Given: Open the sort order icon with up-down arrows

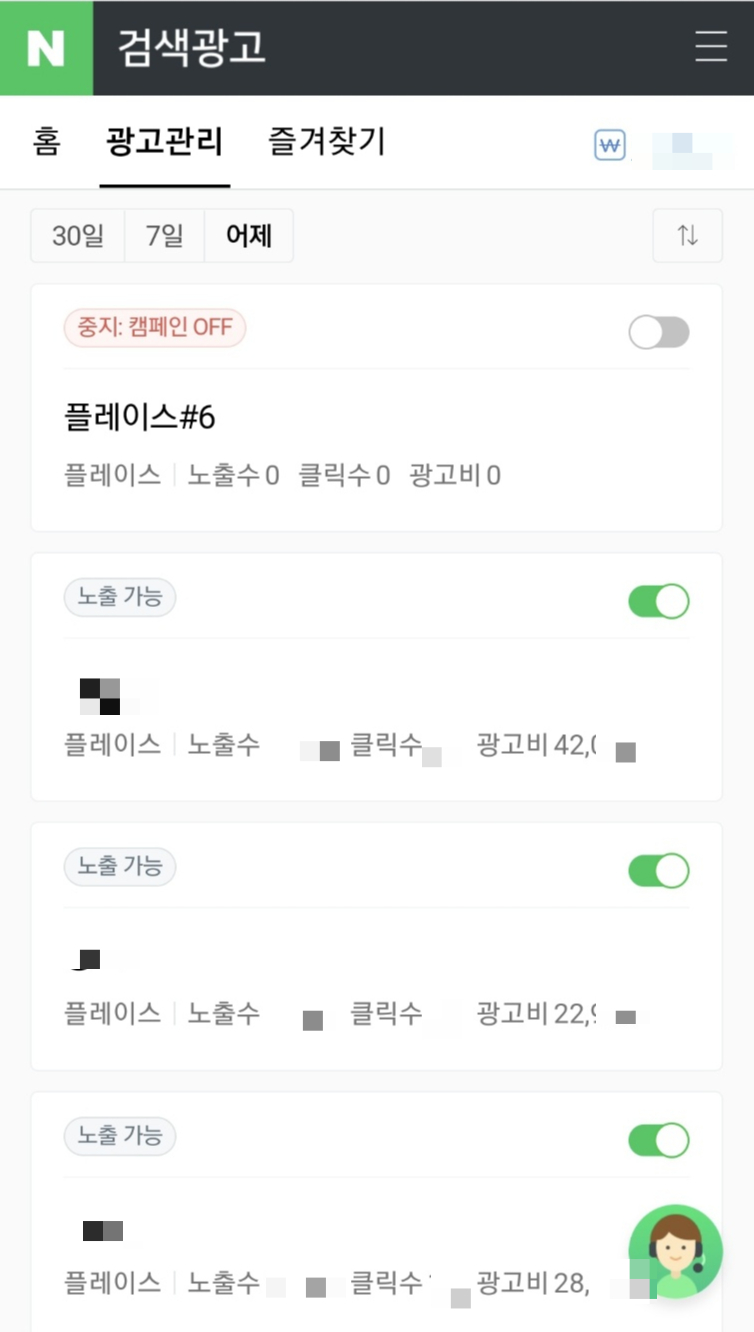Looking at the screenshot, I should (x=688, y=235).
